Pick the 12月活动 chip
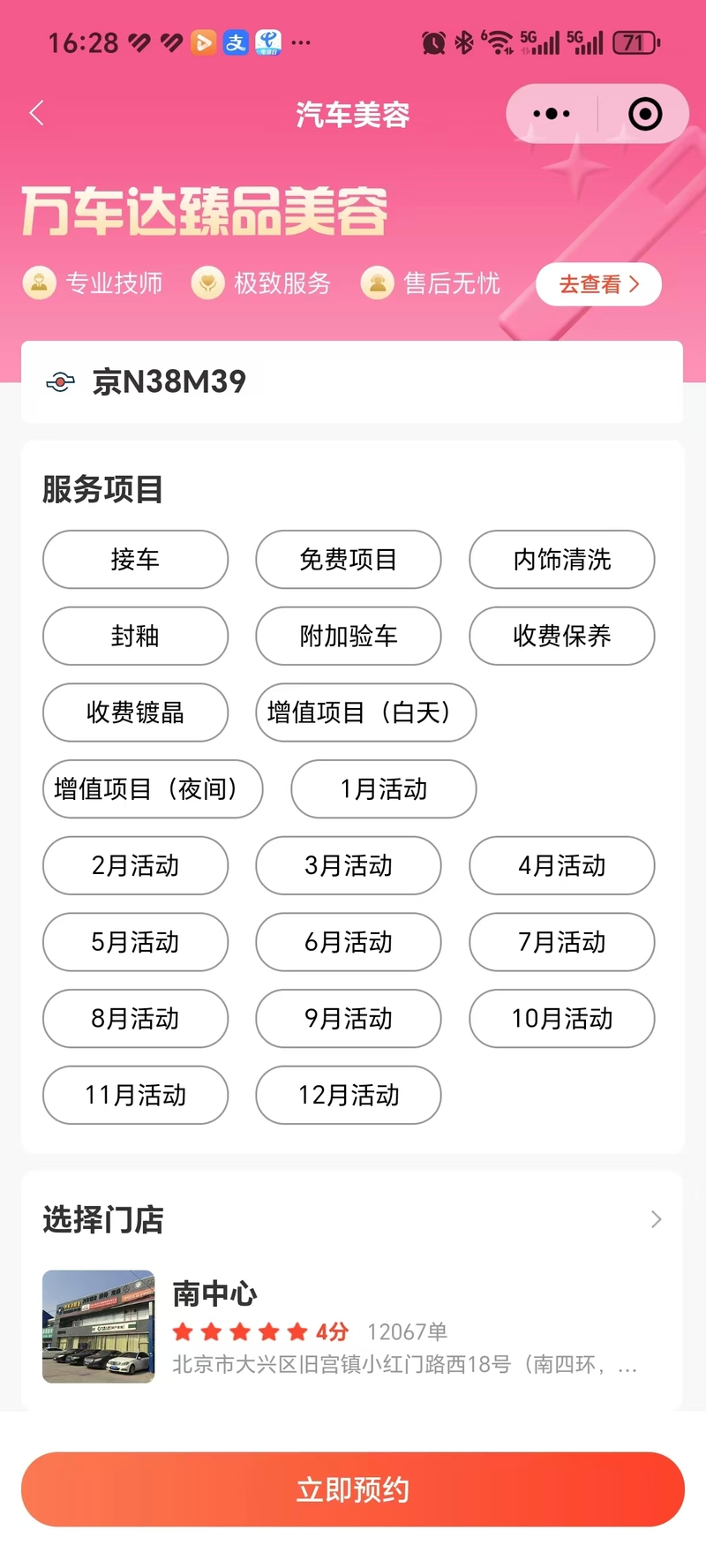The width and height of the screenshot is (706, 1568). coord(349,1095)
